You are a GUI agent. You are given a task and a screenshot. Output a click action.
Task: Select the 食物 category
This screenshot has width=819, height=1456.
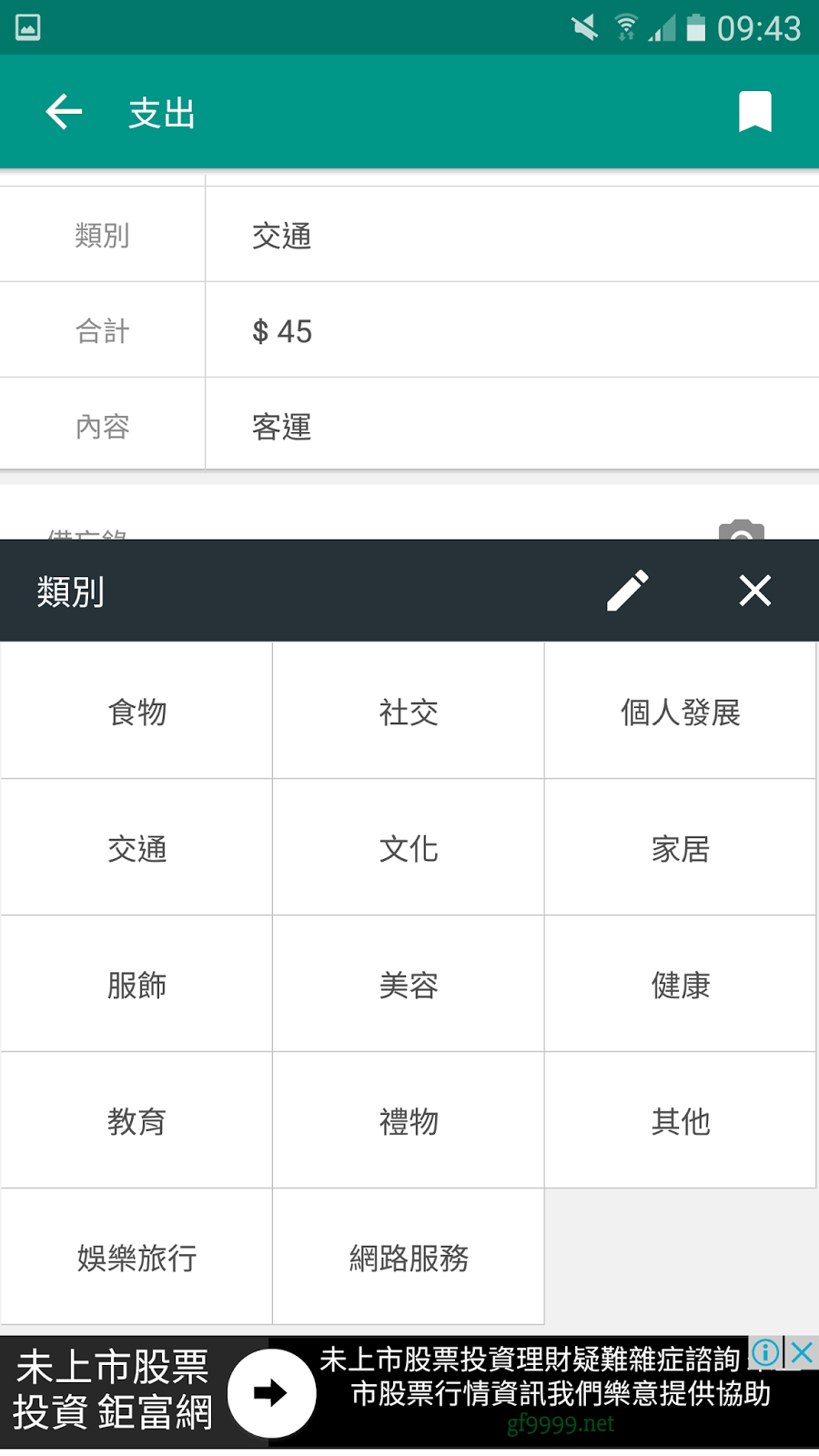click(x=136, y=712)
